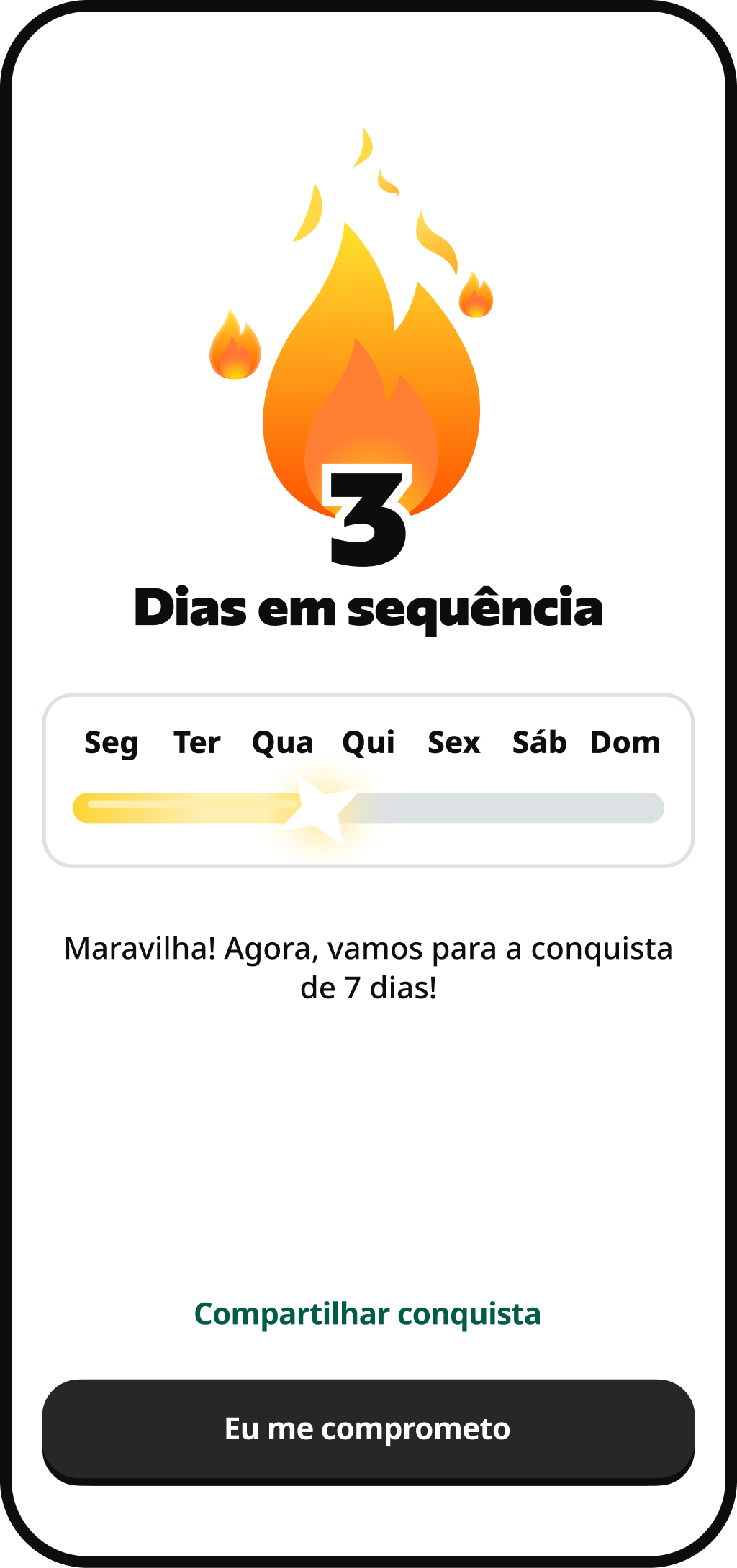
Task: Expand the weekly streak card
Action: [368, 780]
